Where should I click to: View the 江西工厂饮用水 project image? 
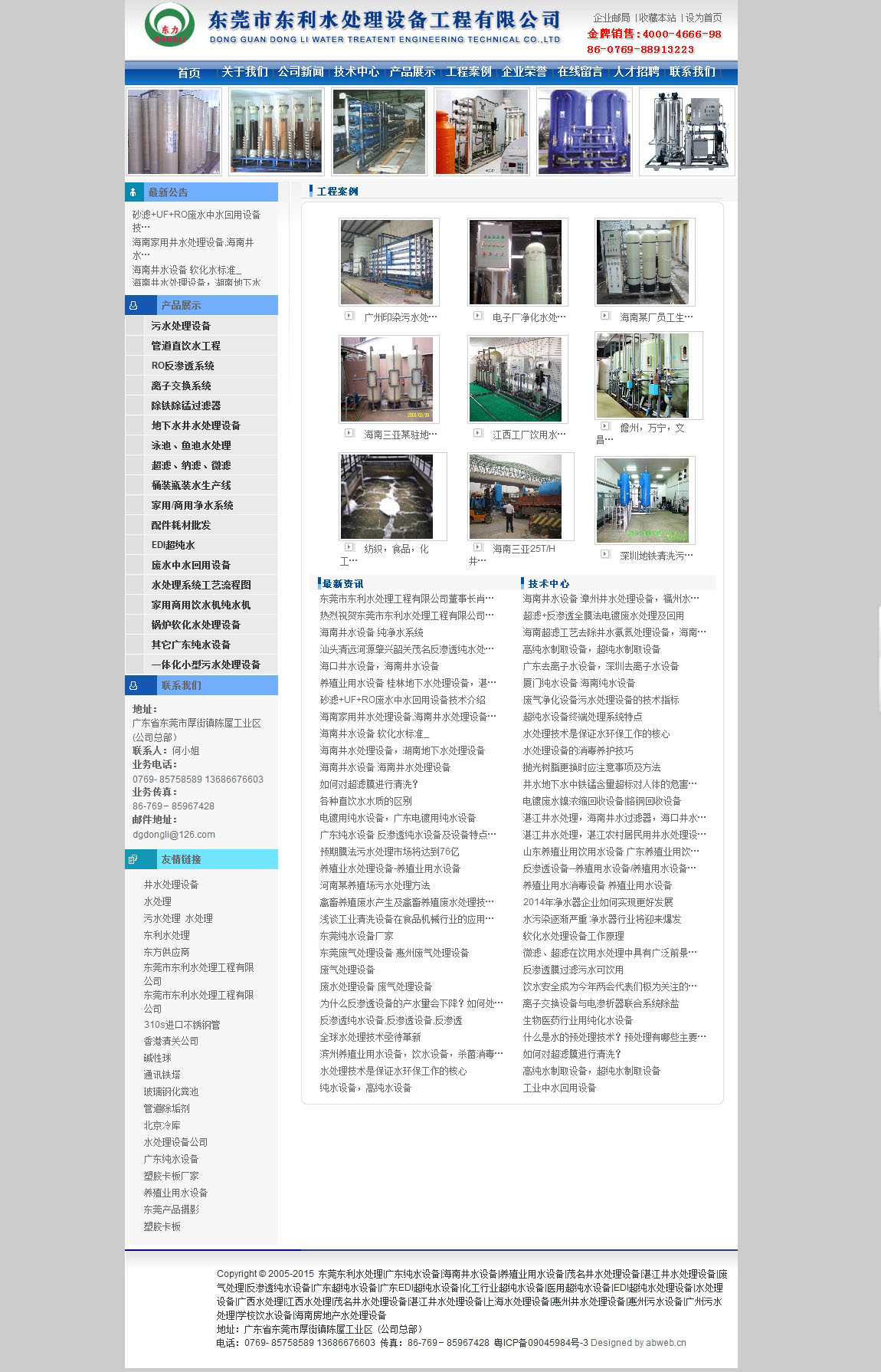coord(516,379)
